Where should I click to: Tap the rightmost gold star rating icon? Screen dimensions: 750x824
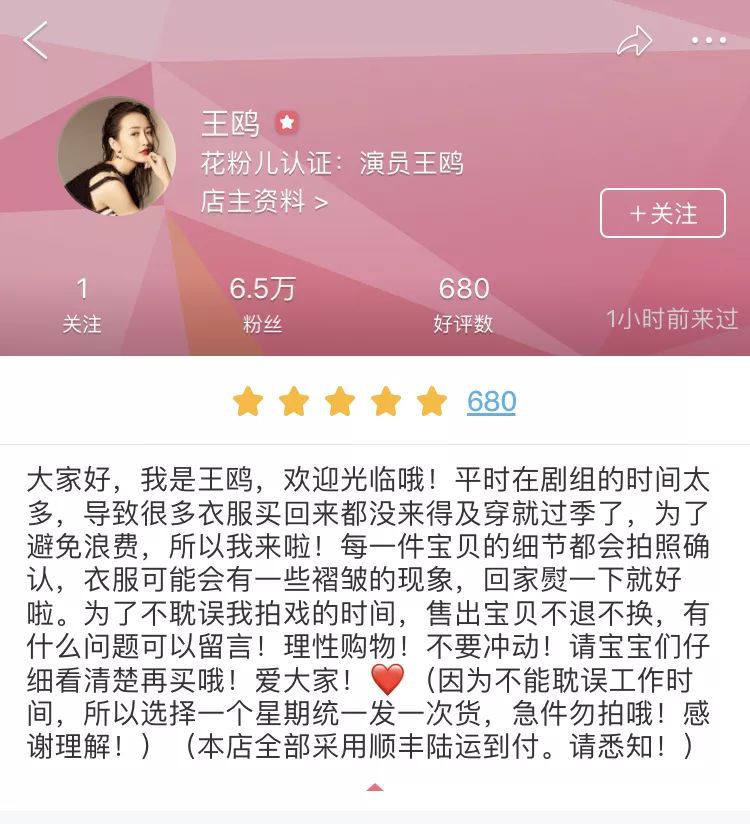431,399
